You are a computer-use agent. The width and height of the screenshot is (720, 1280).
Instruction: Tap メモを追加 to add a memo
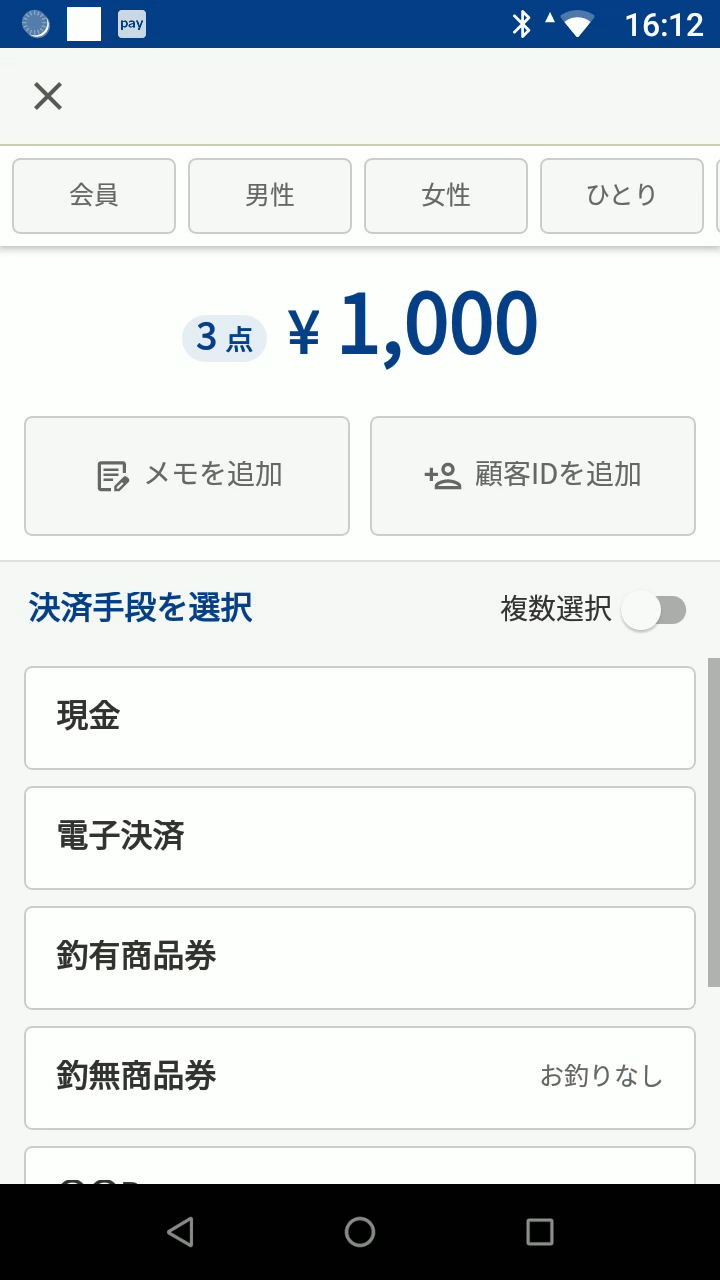pos(187,476)
